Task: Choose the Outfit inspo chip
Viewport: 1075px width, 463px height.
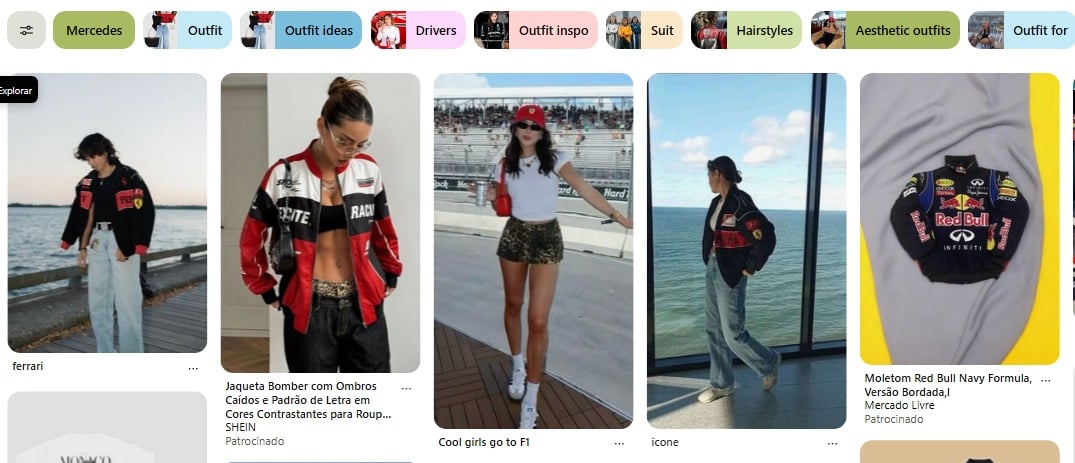Action: point(536,31)
